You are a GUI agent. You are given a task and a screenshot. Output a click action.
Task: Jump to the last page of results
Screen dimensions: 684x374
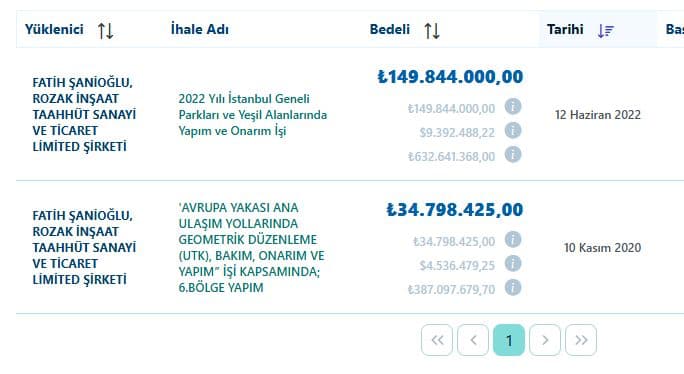(x=581, y=340)
